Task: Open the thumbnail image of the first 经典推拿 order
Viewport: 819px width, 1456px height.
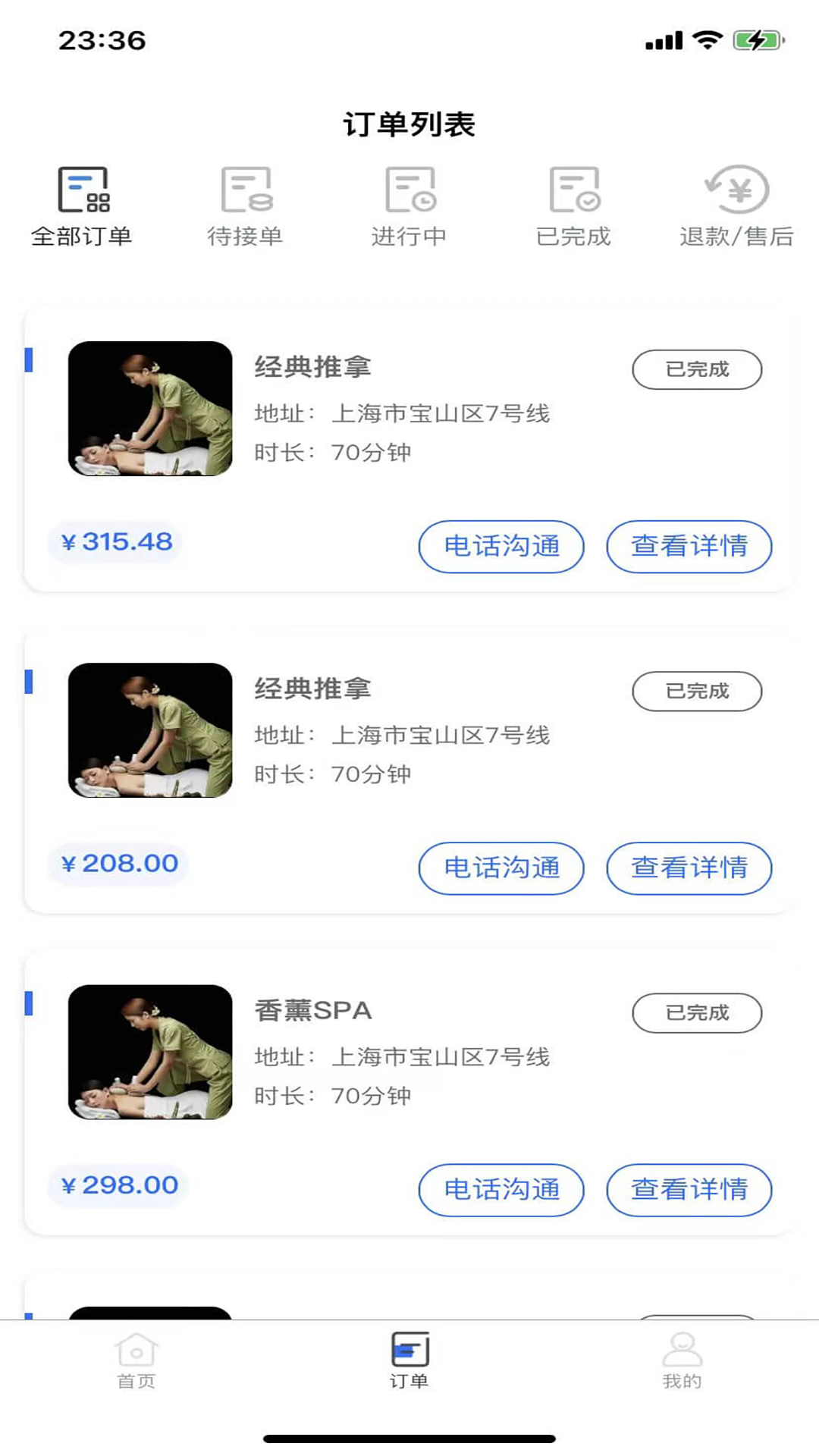Action: [151, 410]
